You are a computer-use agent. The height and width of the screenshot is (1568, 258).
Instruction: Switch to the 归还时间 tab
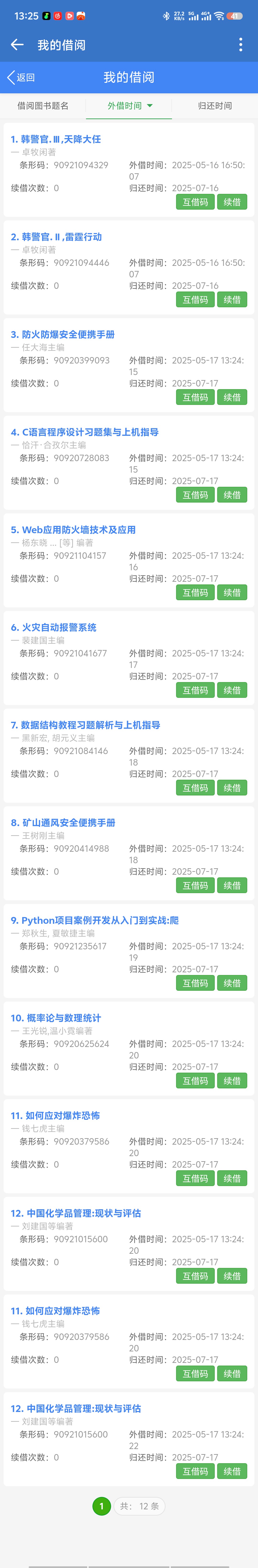tap(215, 106)
